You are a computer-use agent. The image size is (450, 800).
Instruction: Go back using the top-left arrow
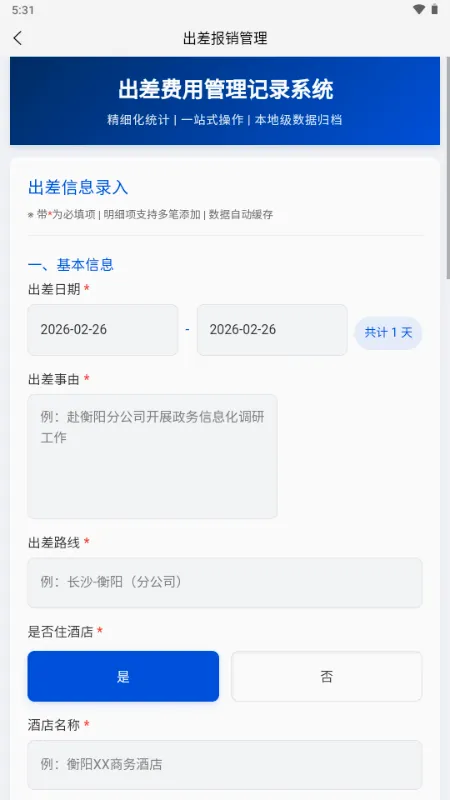tap(18, 38)
